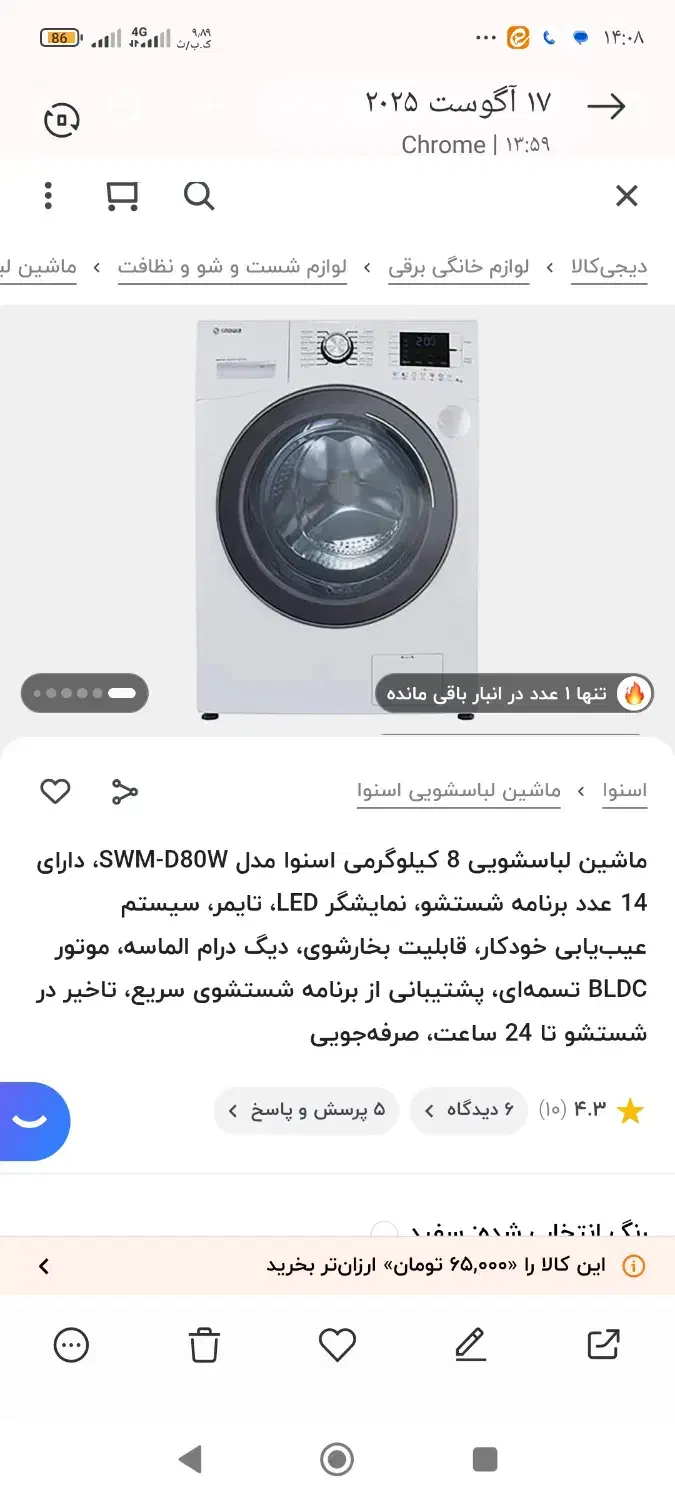This screenshot has width=675, height=1500.
Task: Open more options in the bottom toolbar
Action: coord(71,1345)
